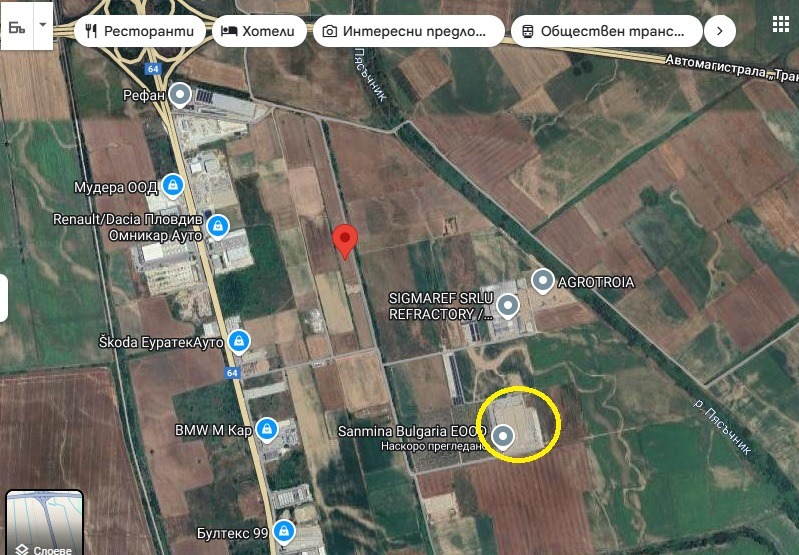Open the dropdown arrow next to Бь
This screenshot has height=555, width=799.
pyautogui.click(x=42, y=24)
